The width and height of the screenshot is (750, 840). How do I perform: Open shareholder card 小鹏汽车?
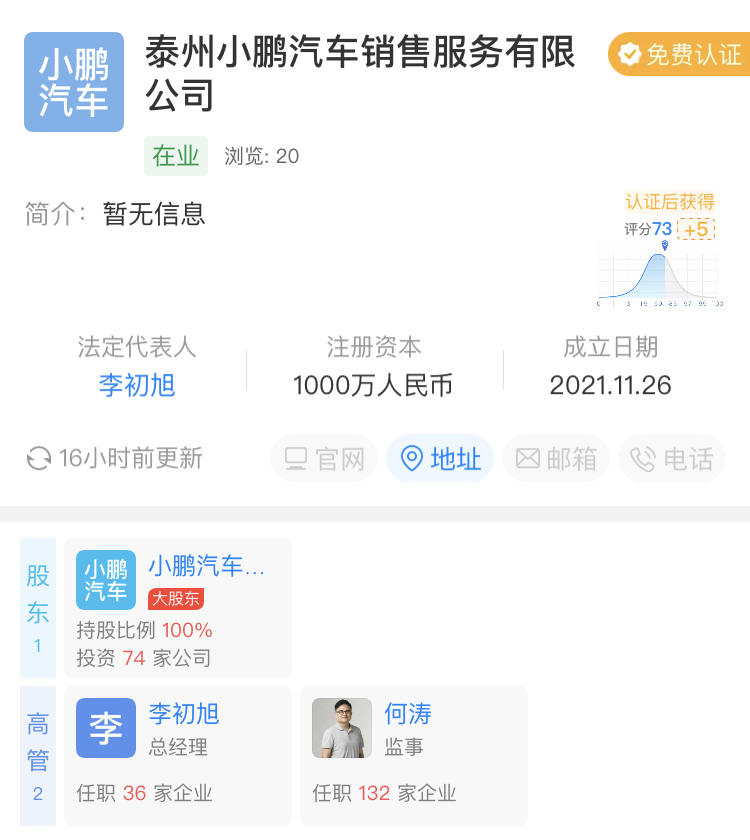[178, 608]
